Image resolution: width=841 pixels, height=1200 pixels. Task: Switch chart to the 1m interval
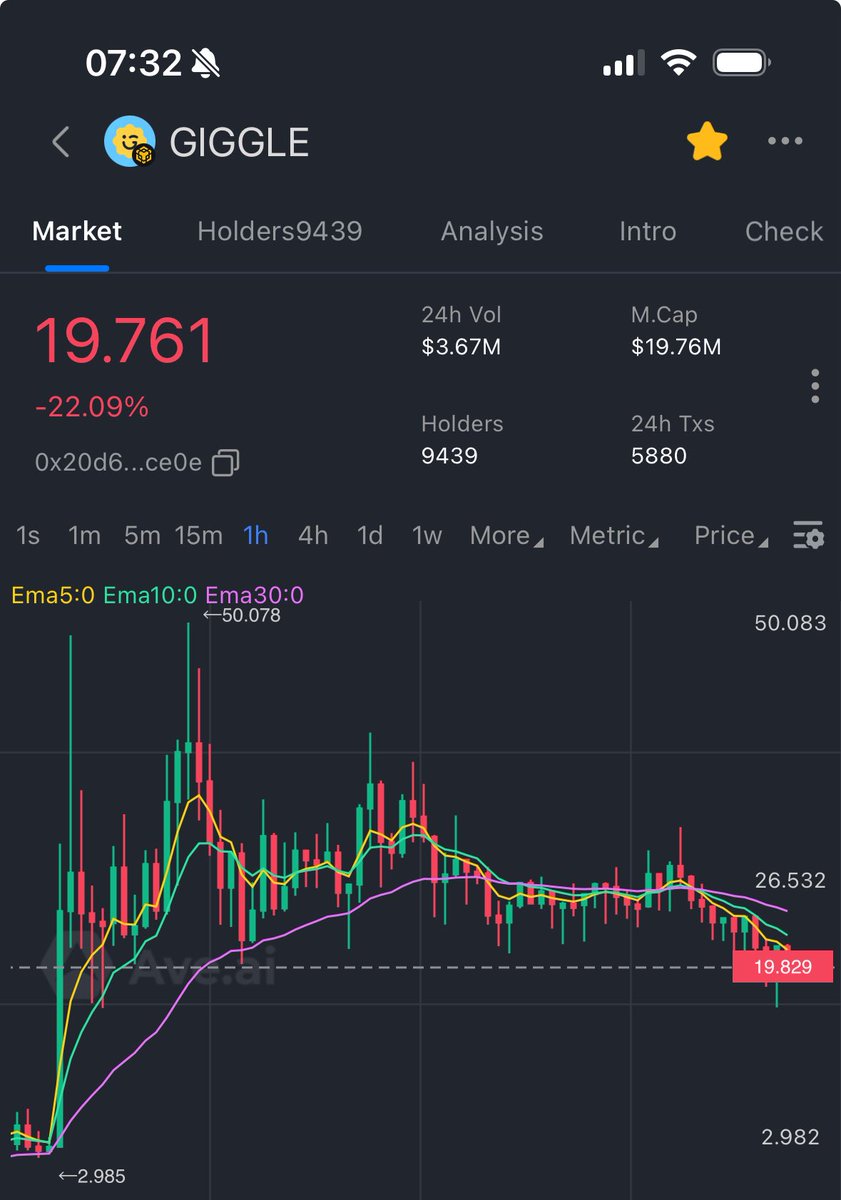point(84,536)
